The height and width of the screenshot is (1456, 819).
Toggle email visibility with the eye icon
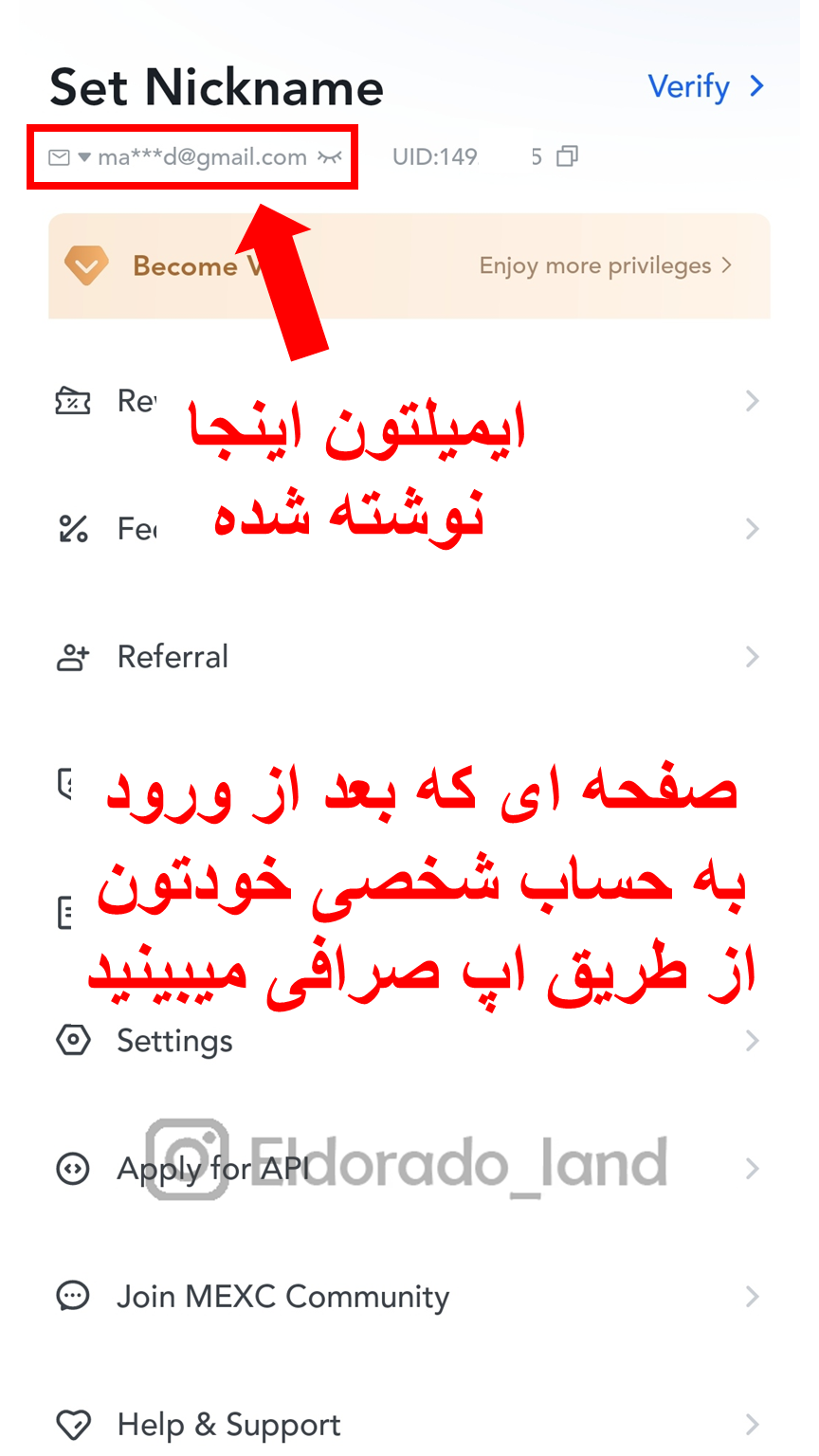(x=329, y=157)
